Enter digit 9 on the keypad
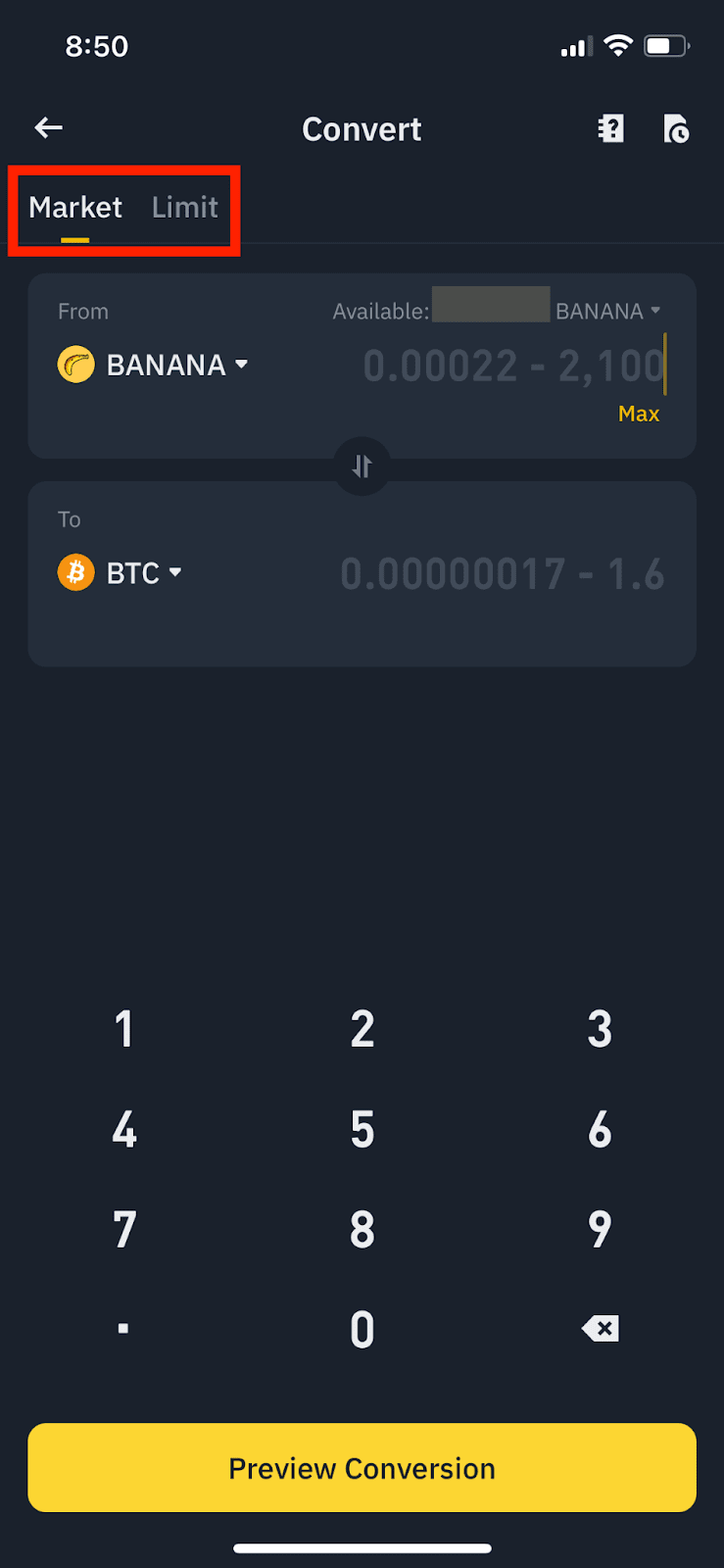The image size is (724, 1568). [600, 1229]
